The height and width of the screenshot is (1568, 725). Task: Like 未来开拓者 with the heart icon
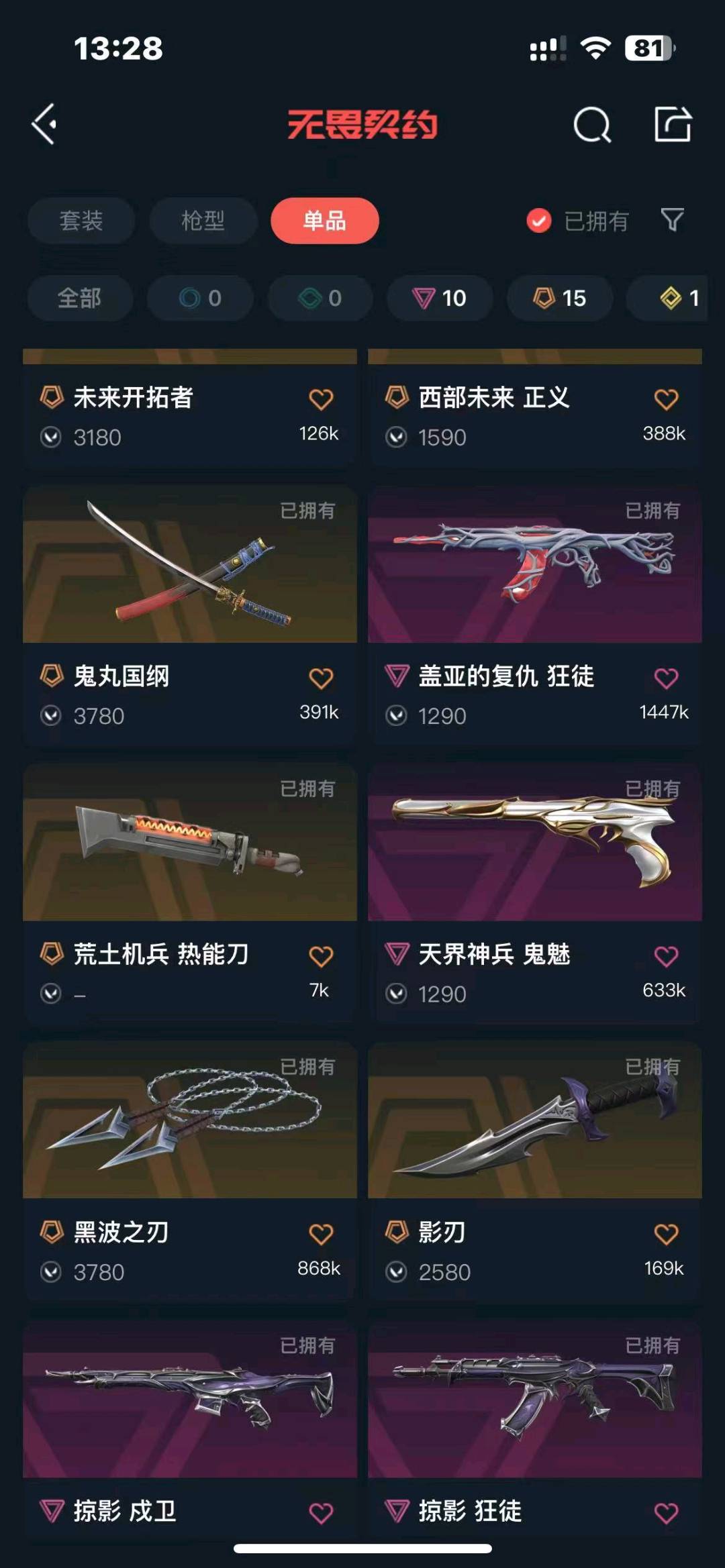click(321, 399)
